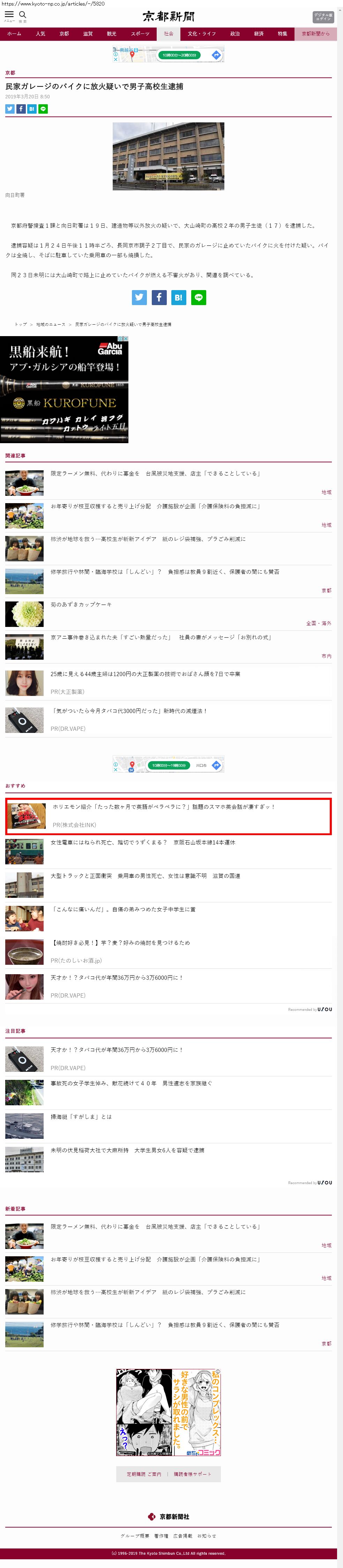Share via LINE below the article text
343x1568 pixels.
[x=199, y=297]
